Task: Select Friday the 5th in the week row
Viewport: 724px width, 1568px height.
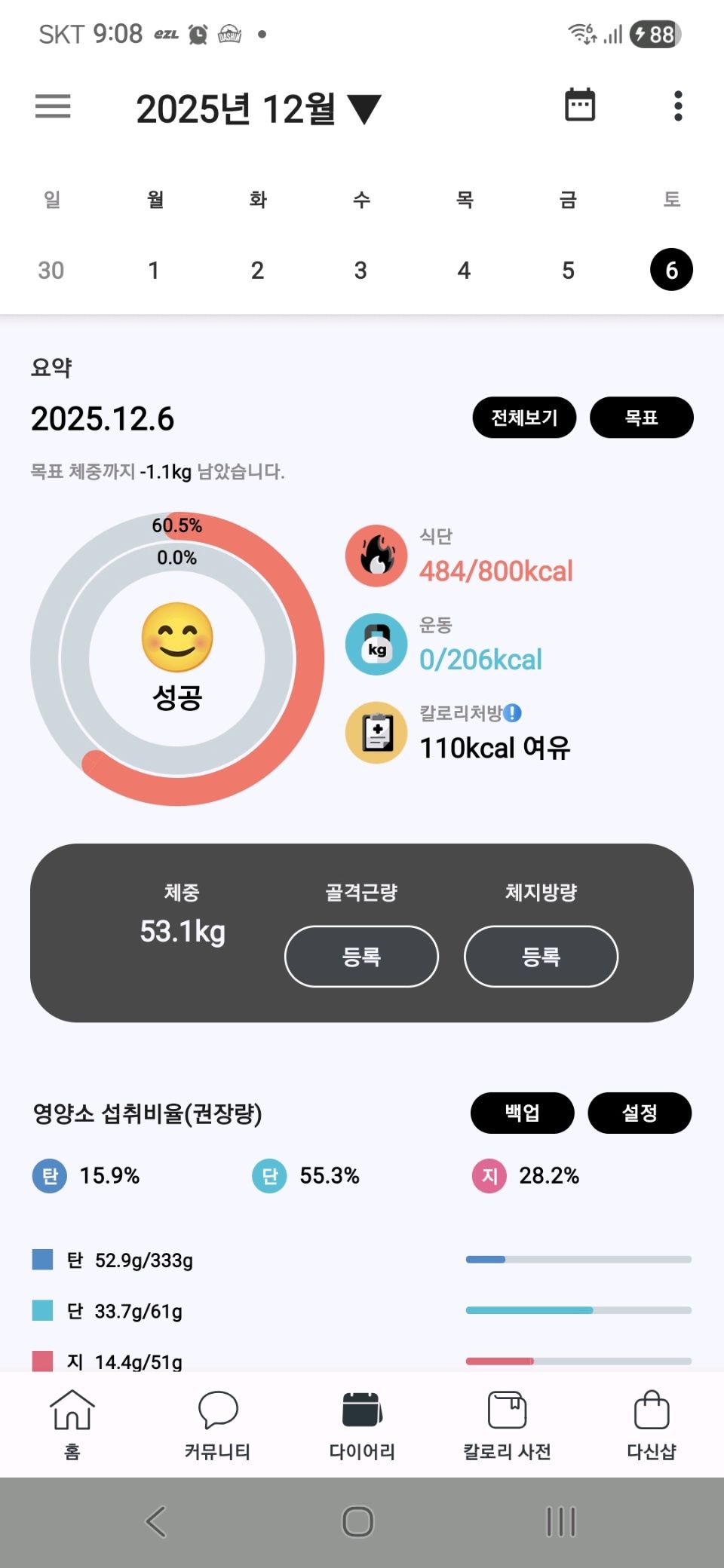Action: pyautogui.click(x=568, y=270)
